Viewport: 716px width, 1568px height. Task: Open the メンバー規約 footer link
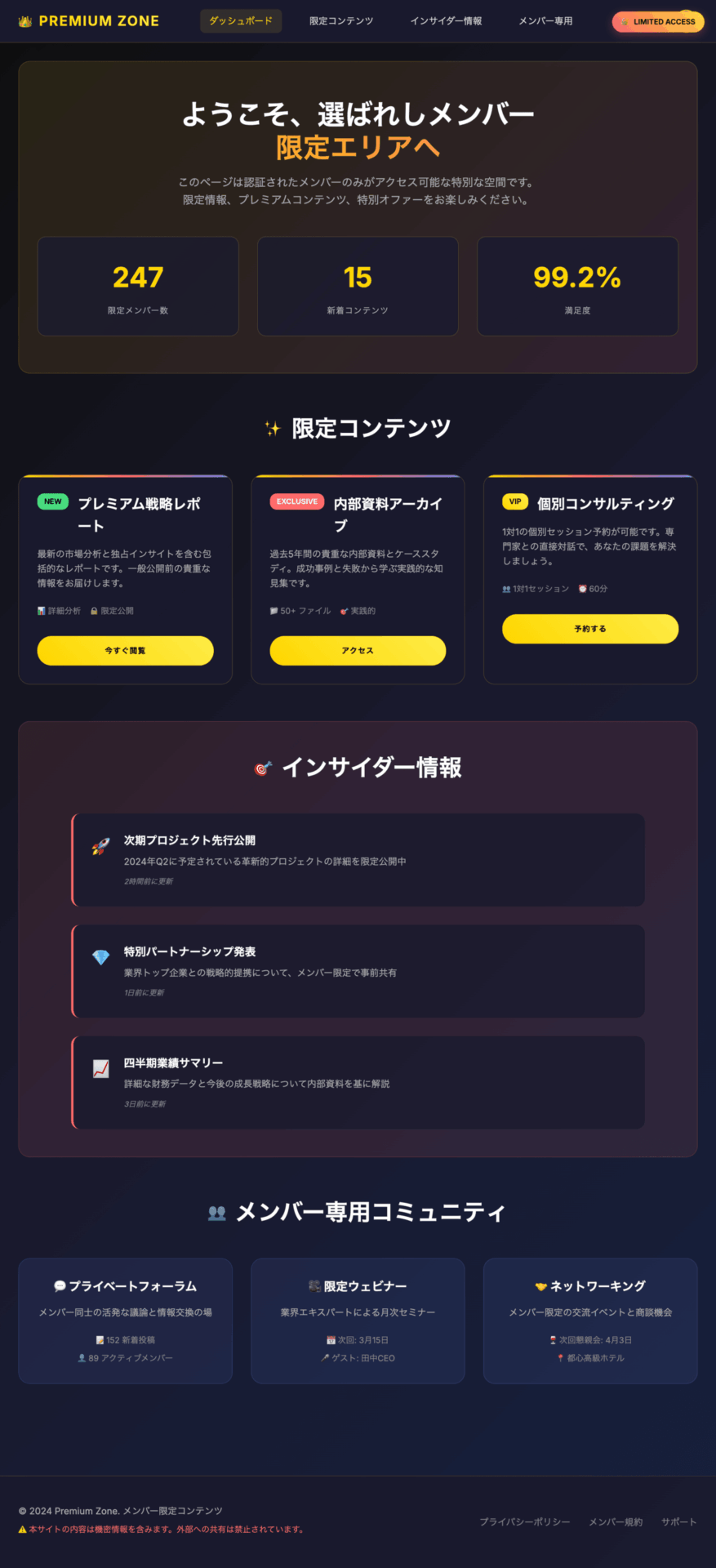tap(616, 1521)
